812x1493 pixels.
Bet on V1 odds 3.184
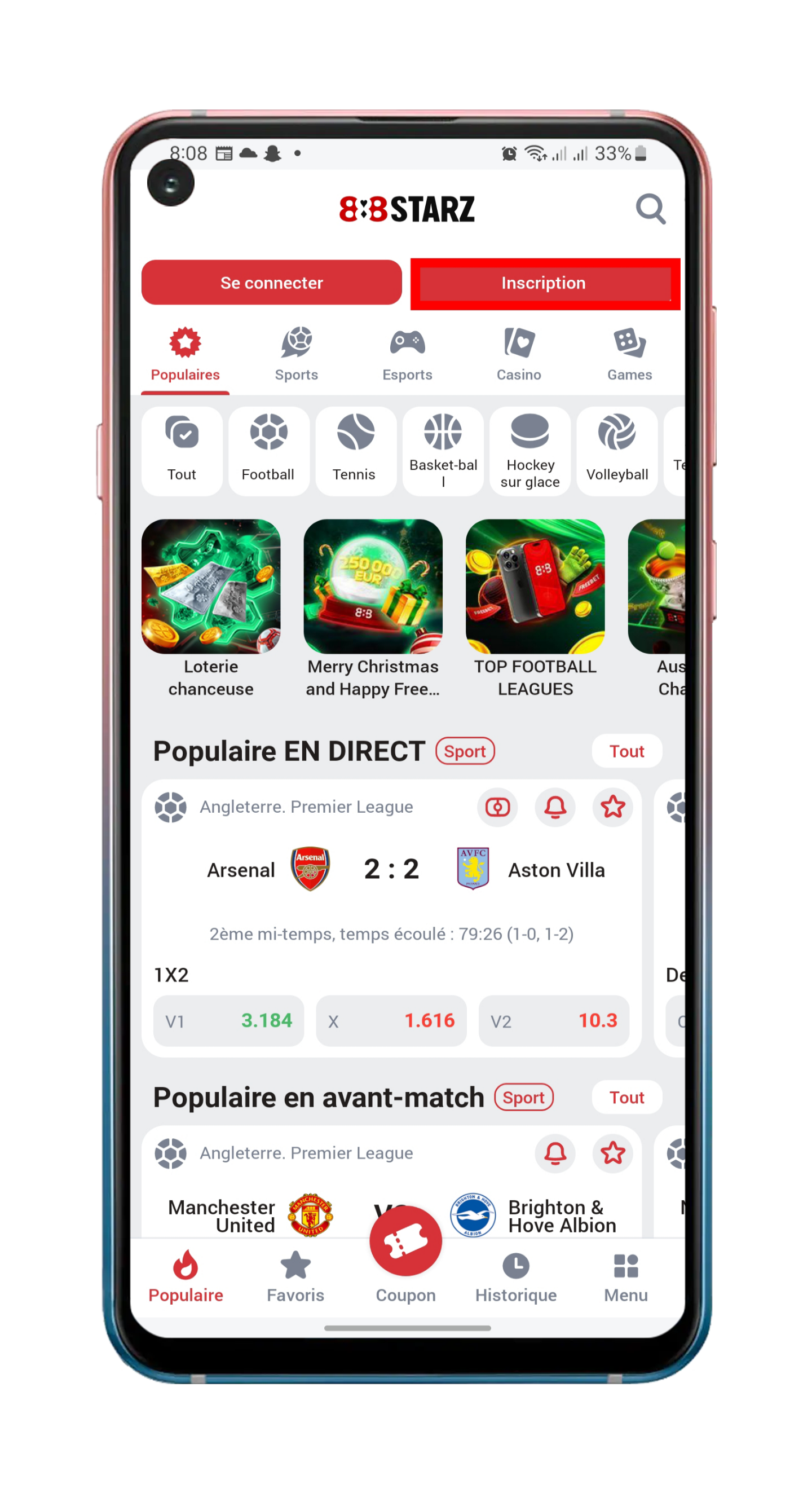tap(228, 1021)
